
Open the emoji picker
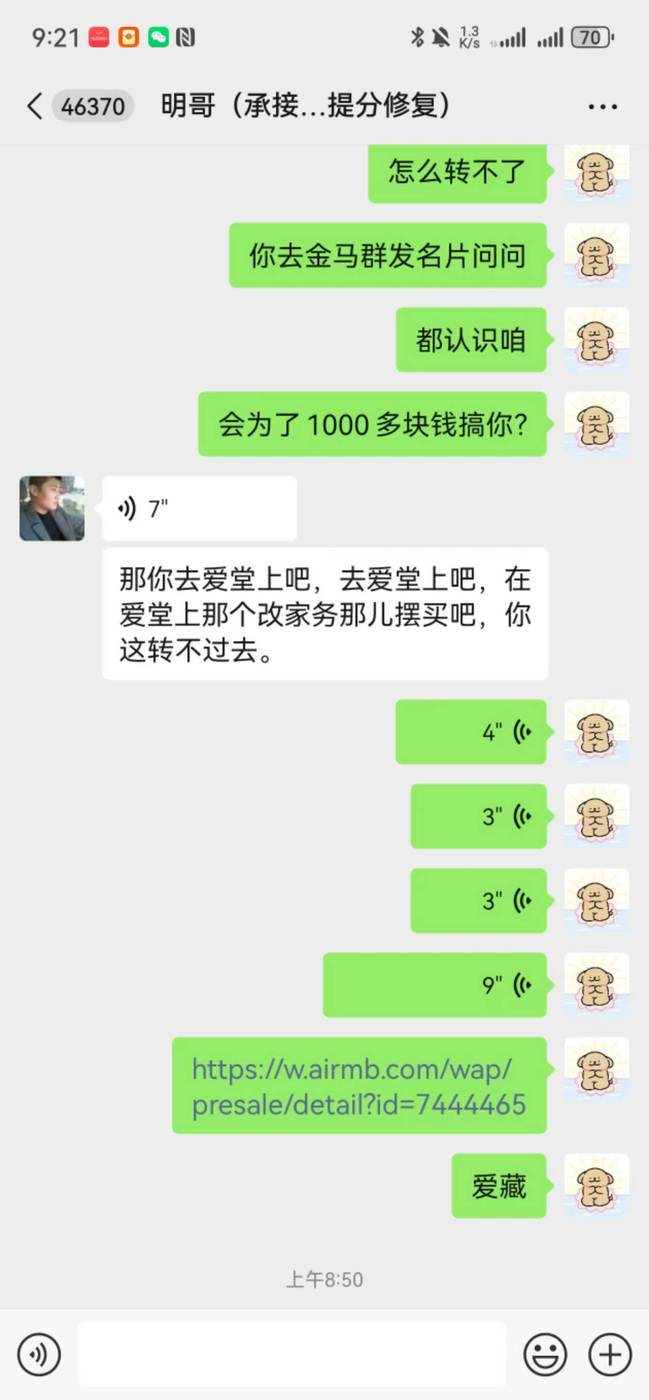(545, 1355)
